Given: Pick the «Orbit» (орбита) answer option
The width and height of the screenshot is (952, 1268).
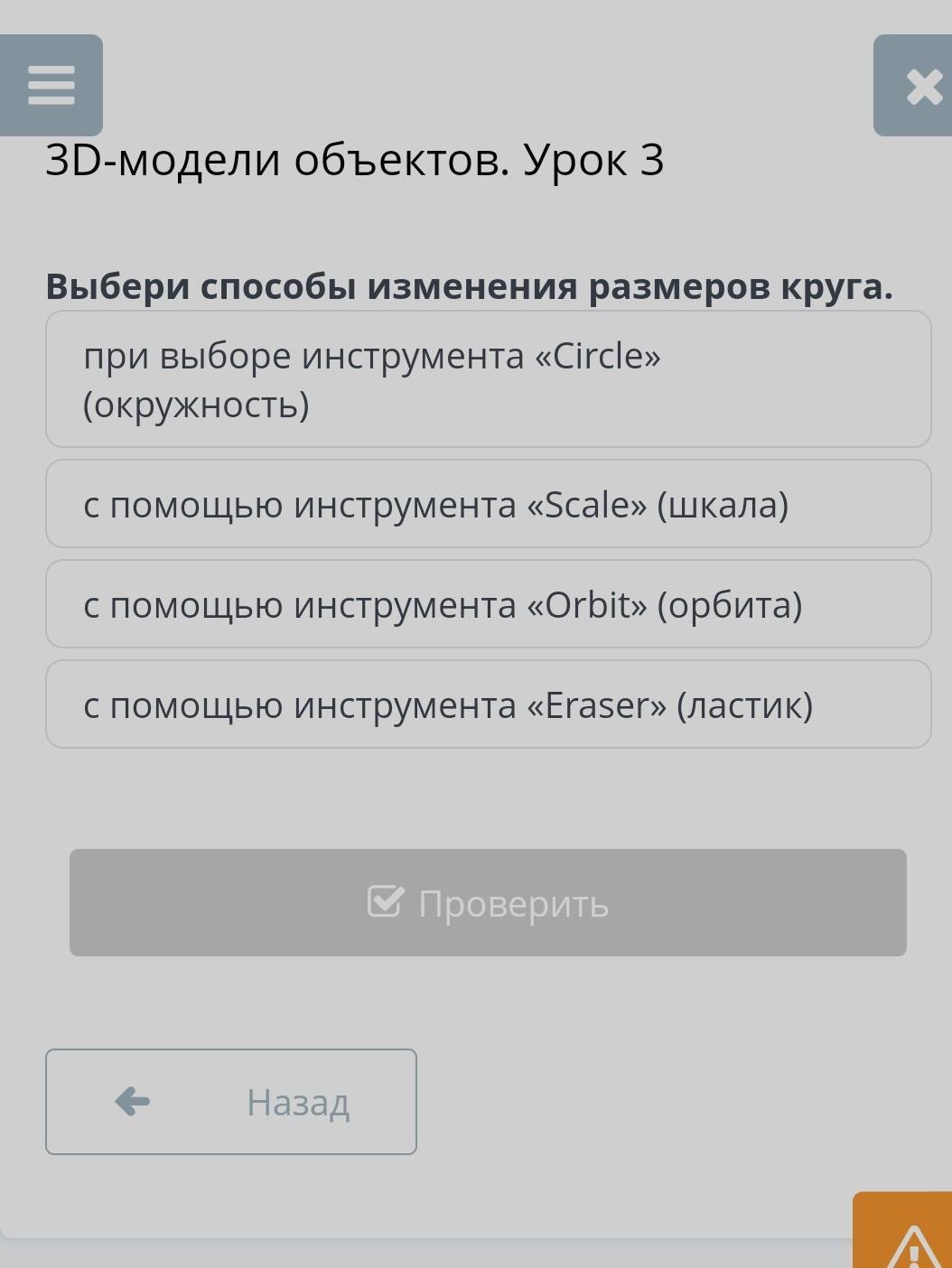Looking at the screenshot, I should coord(488,604).
